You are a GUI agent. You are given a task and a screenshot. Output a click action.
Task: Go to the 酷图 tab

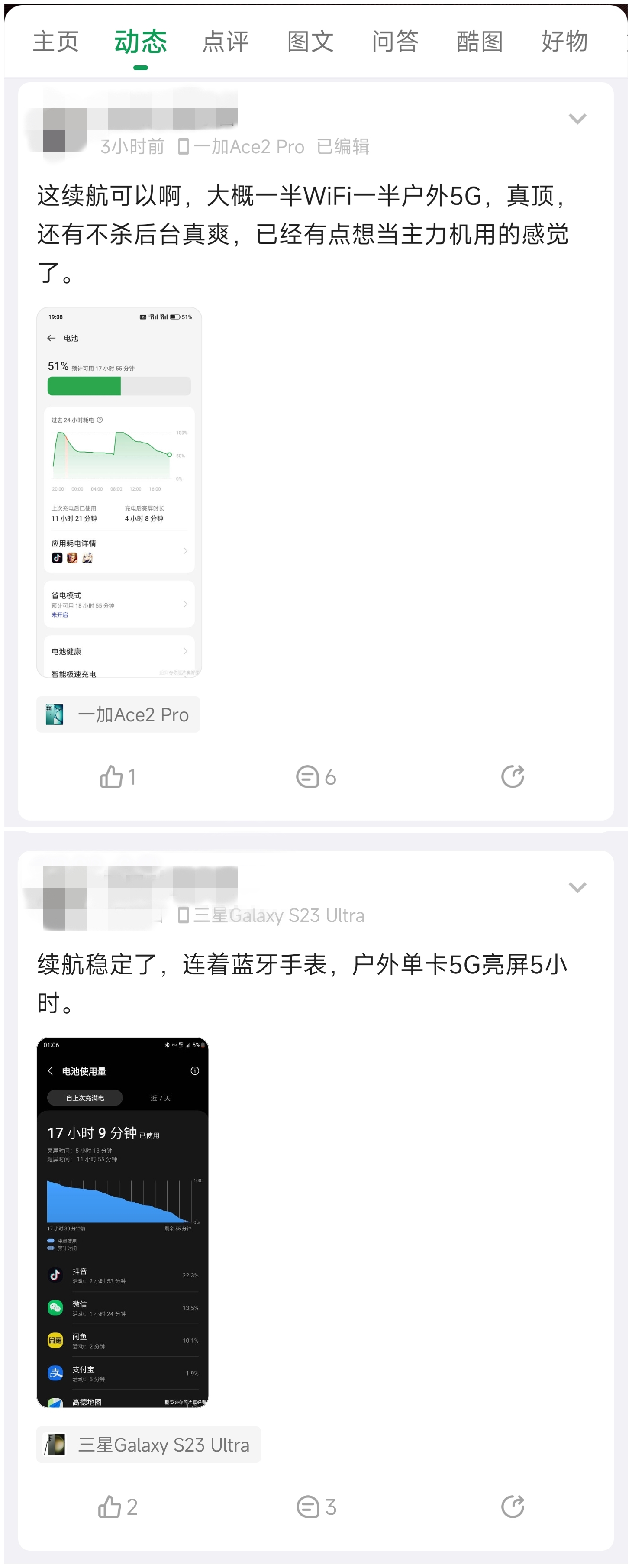(x=479, y=42)
